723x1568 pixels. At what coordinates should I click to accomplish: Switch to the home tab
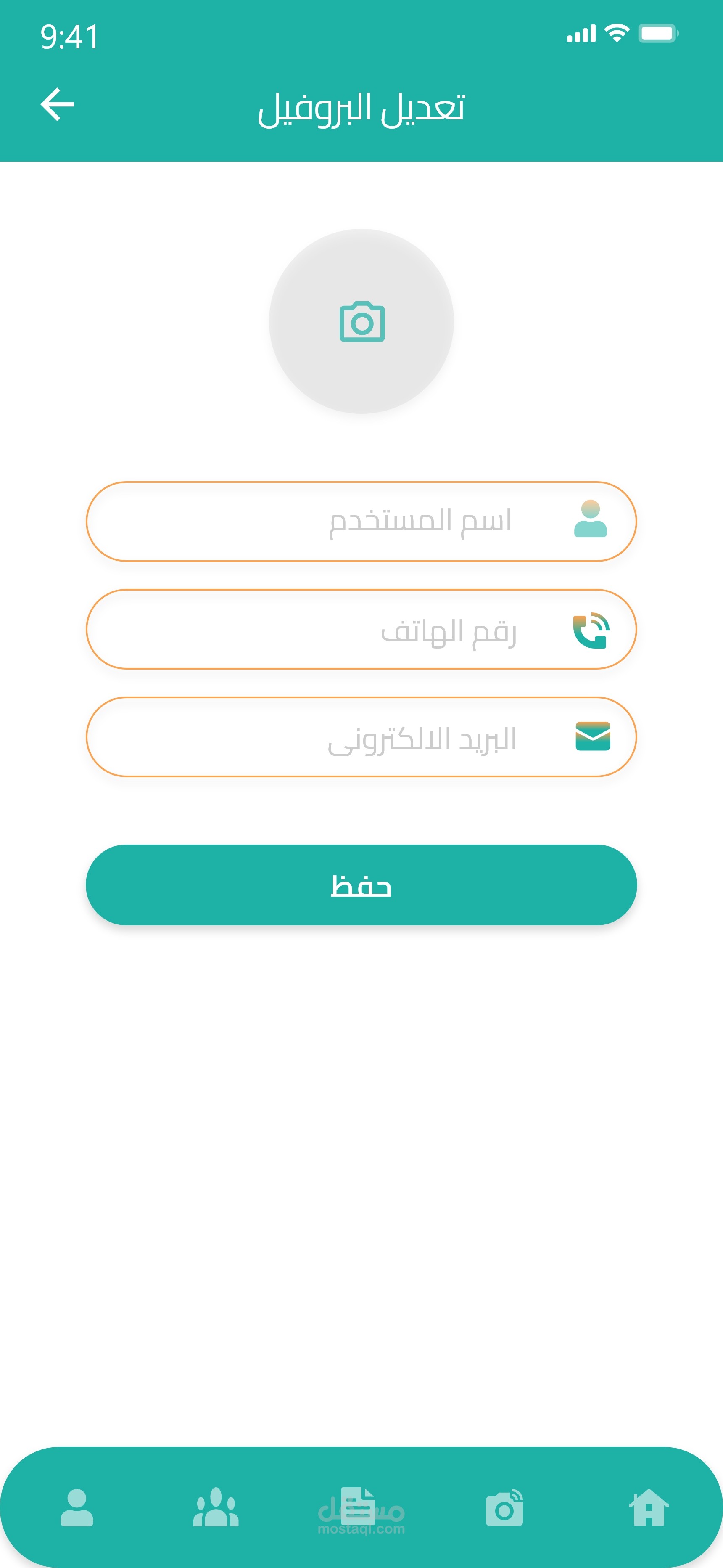648,1508
